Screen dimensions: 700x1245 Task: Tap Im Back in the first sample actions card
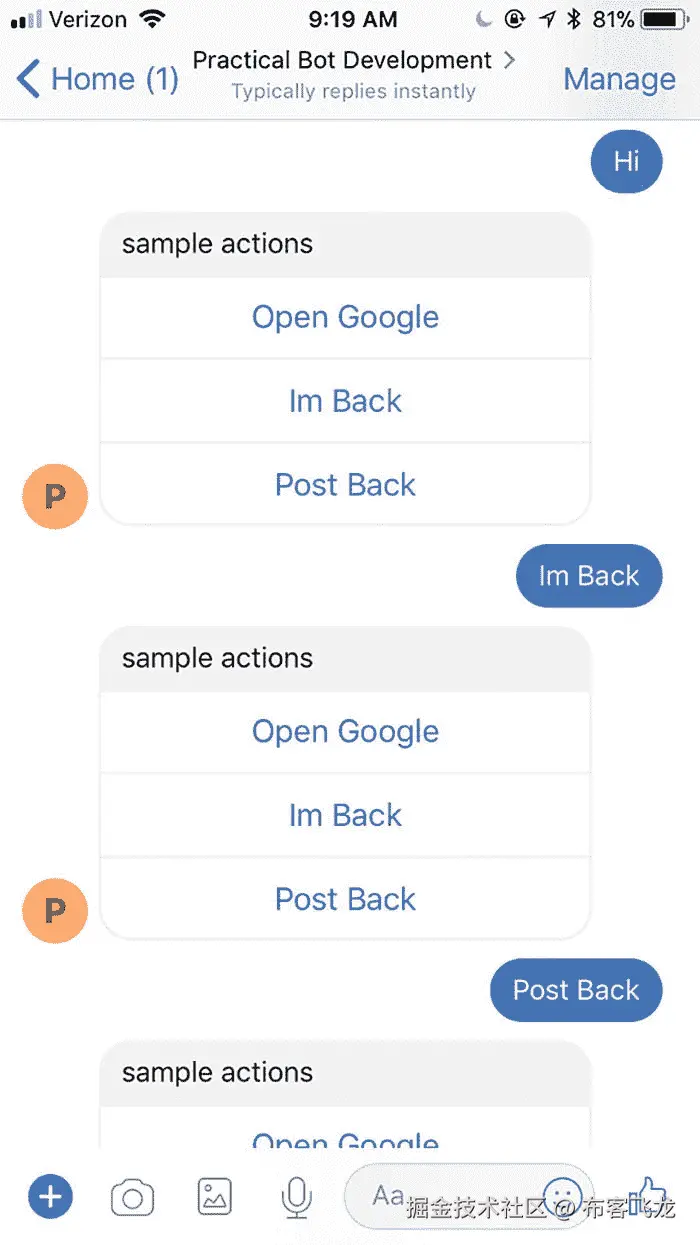click(345, 401)
